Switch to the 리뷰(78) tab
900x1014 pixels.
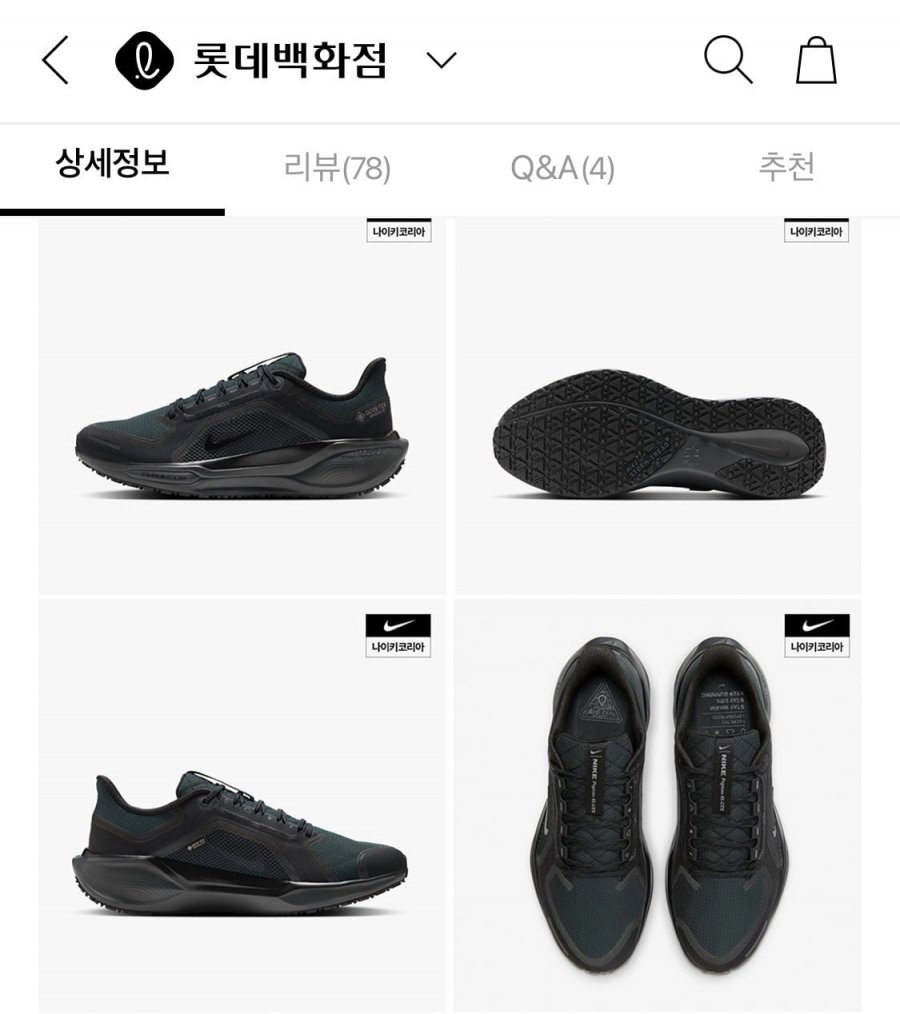click(x=337, y=168)
